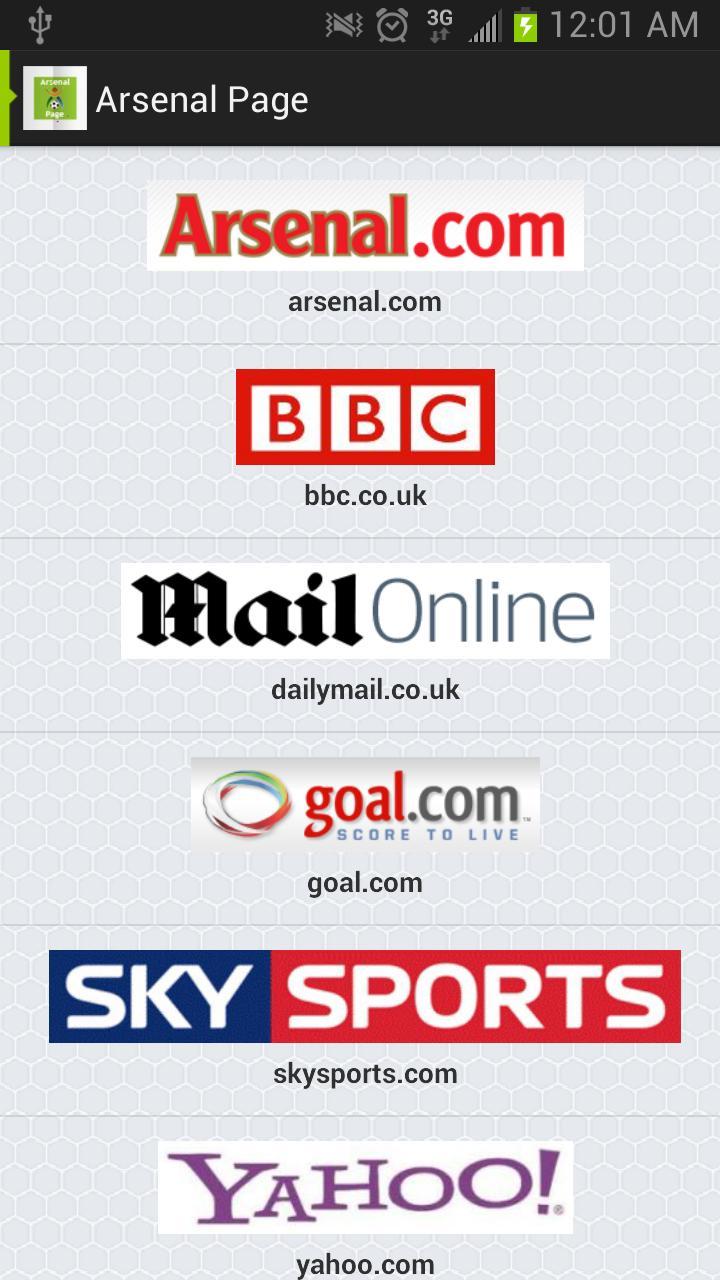The height and width of the screenshot is (1280, 720).
Task: Open the dailymail.co.uk Mail Online entry
Action: pyautogui.click(x=365, y=633)
